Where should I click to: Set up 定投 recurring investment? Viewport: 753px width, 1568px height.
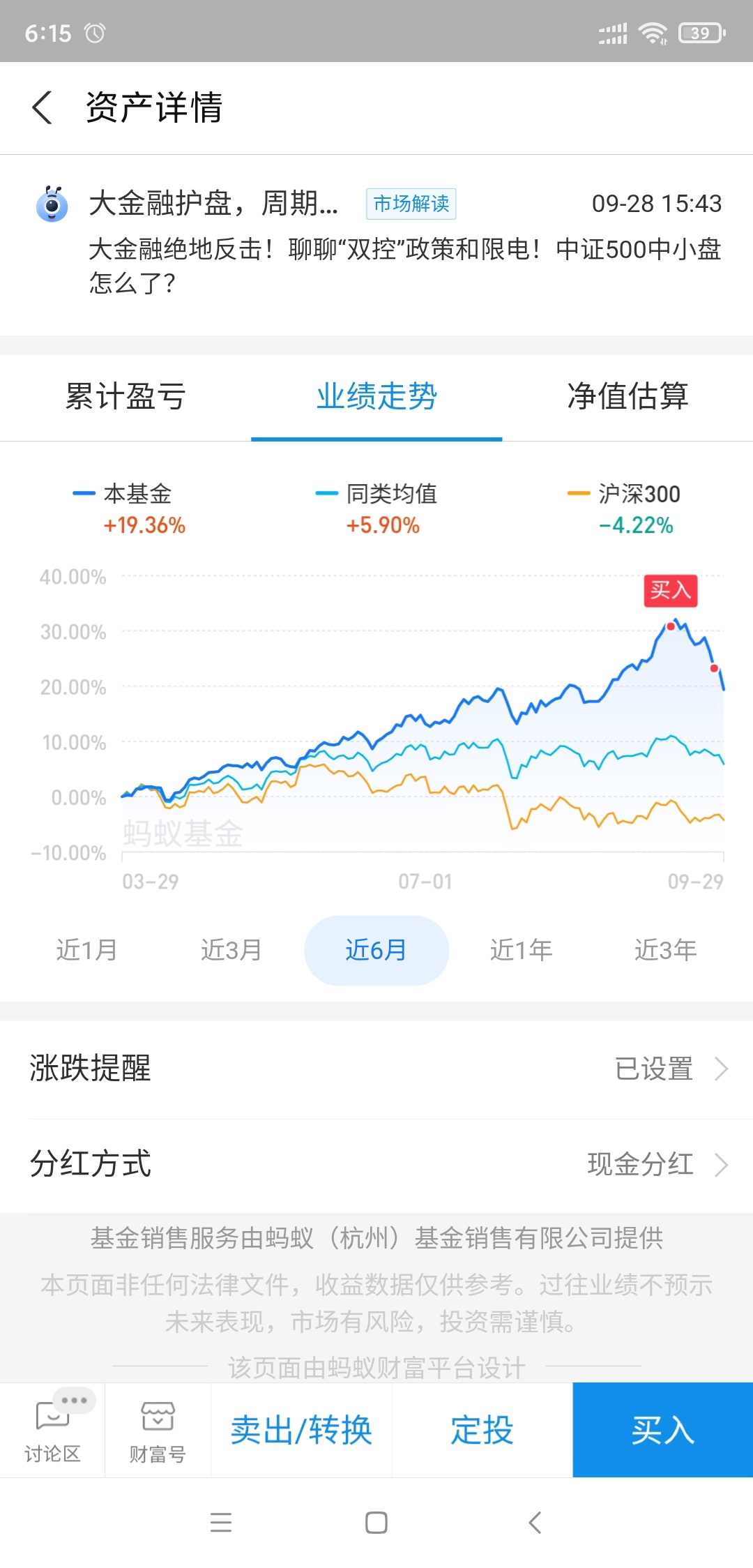pyautogui.click(x=482, y=1430)
